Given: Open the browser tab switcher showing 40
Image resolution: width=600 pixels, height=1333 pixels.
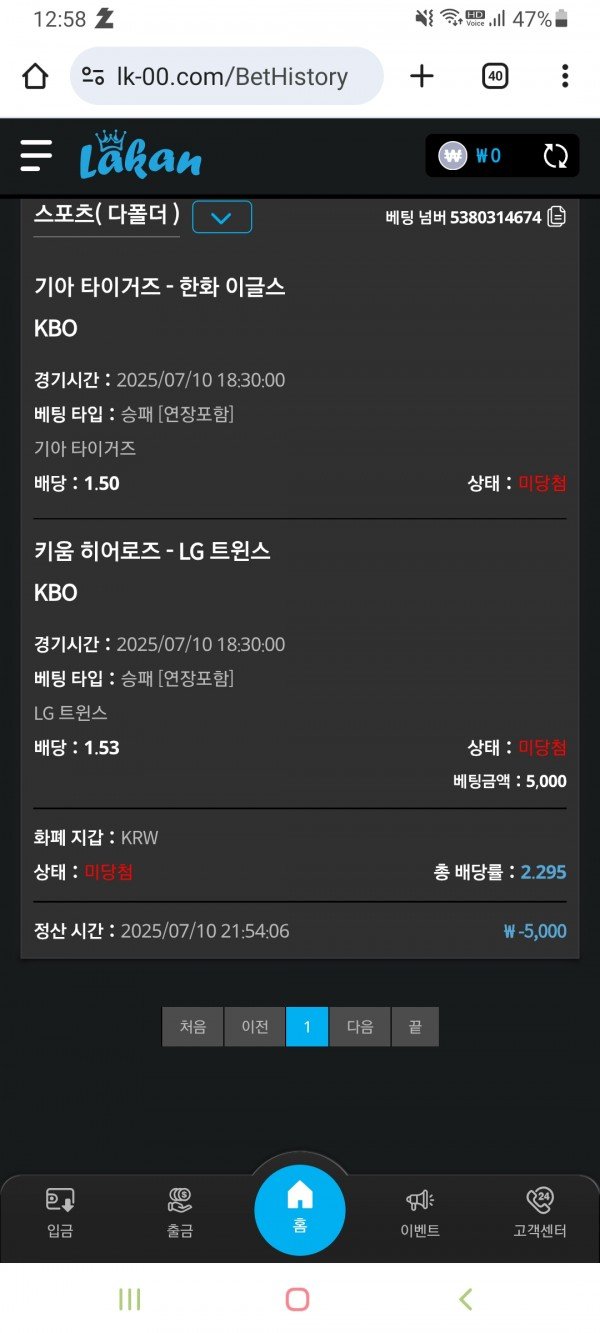Looking at the screenshot, I should pos(495,76).
